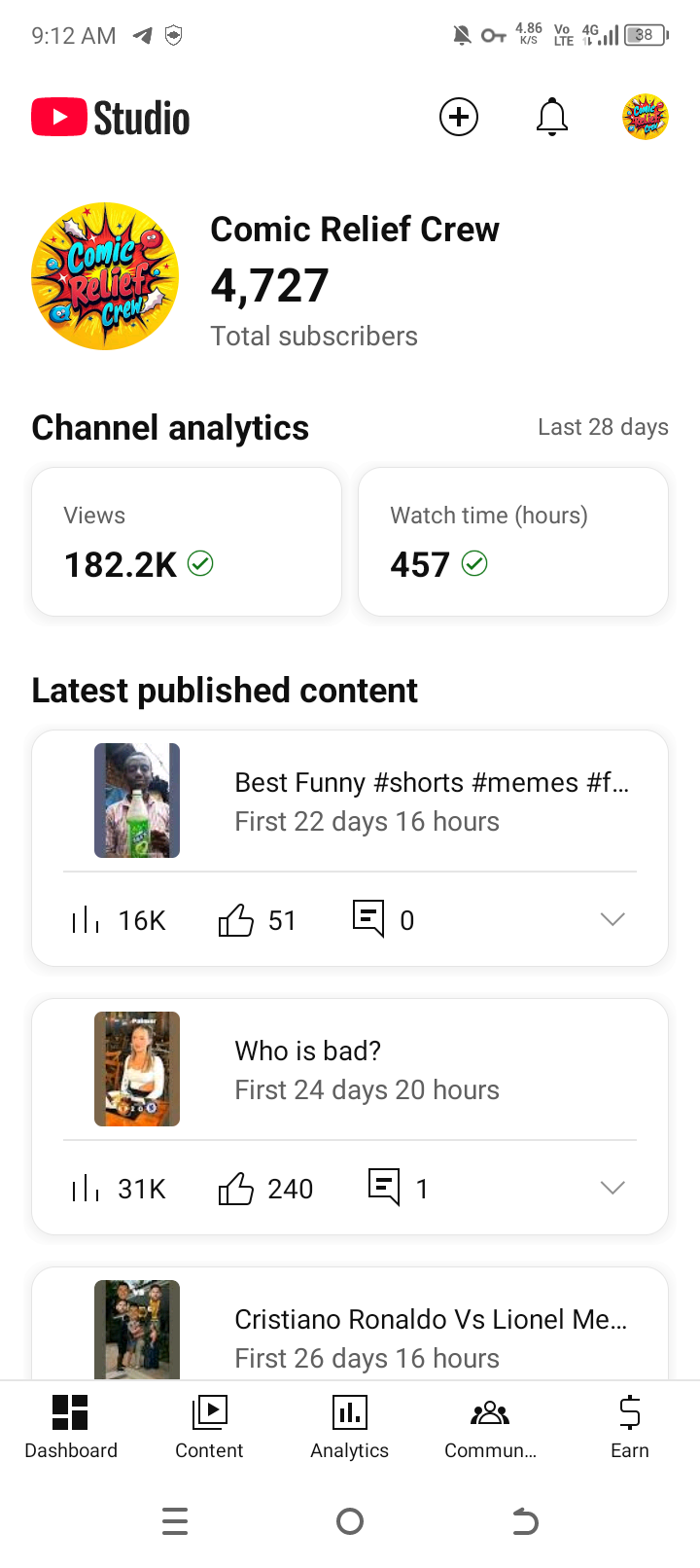
Task: Open the Watch time (hours) card
Action: pyautogui.click(x=513, y=542)
